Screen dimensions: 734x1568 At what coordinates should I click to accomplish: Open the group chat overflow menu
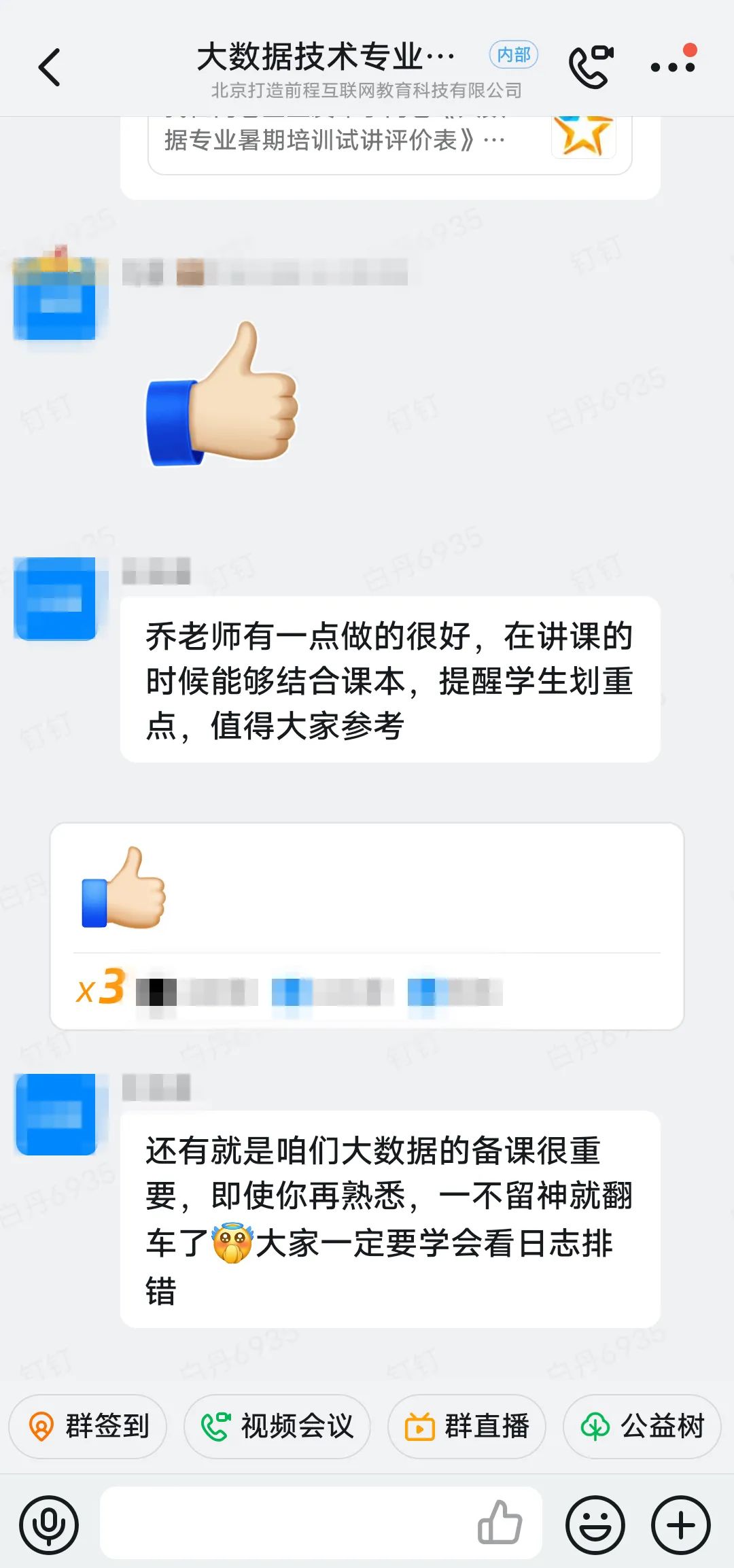click(x=672, y=67)
